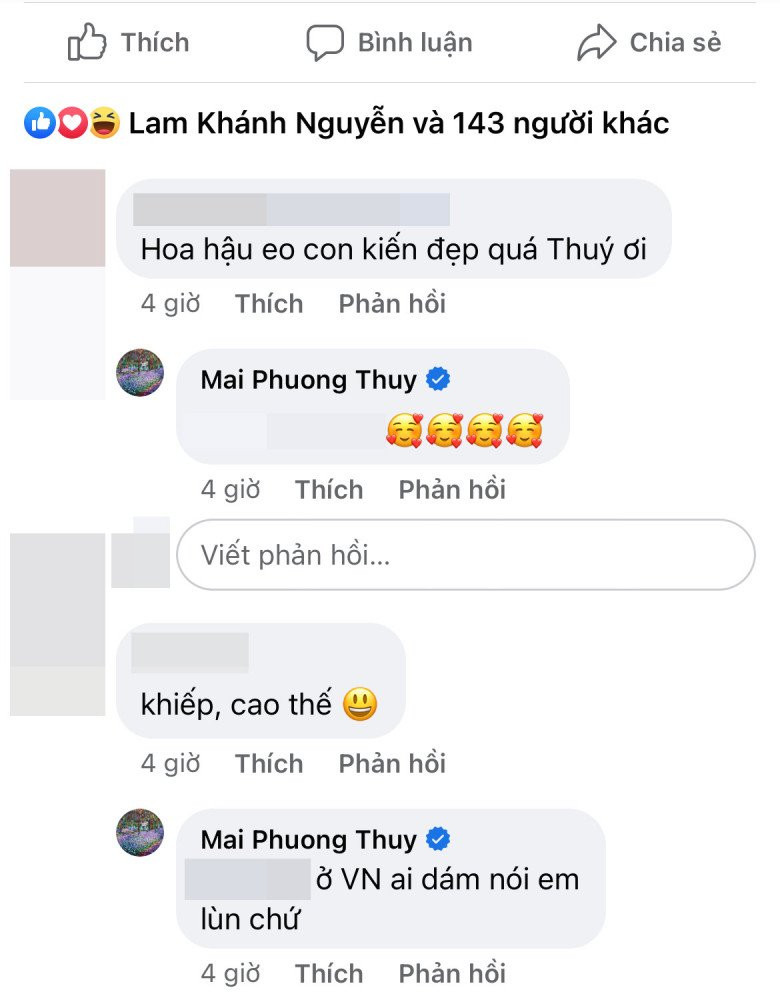Like the 'khiếp, cao thế' comment
The image size is (780, 1000).
[268, 764]
